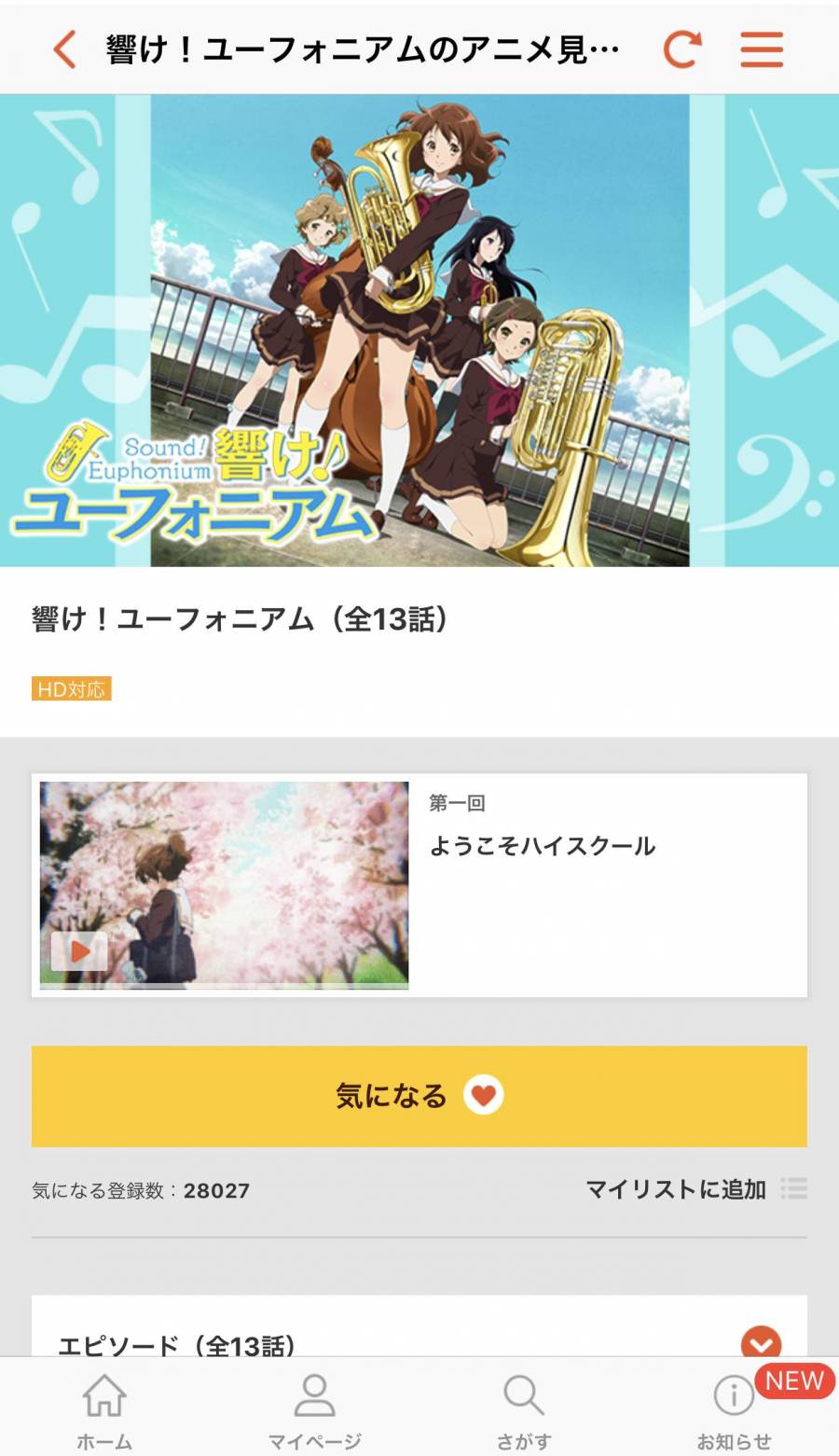
Task: Open the マイページ tab
Action: (x=314, y=1409)
